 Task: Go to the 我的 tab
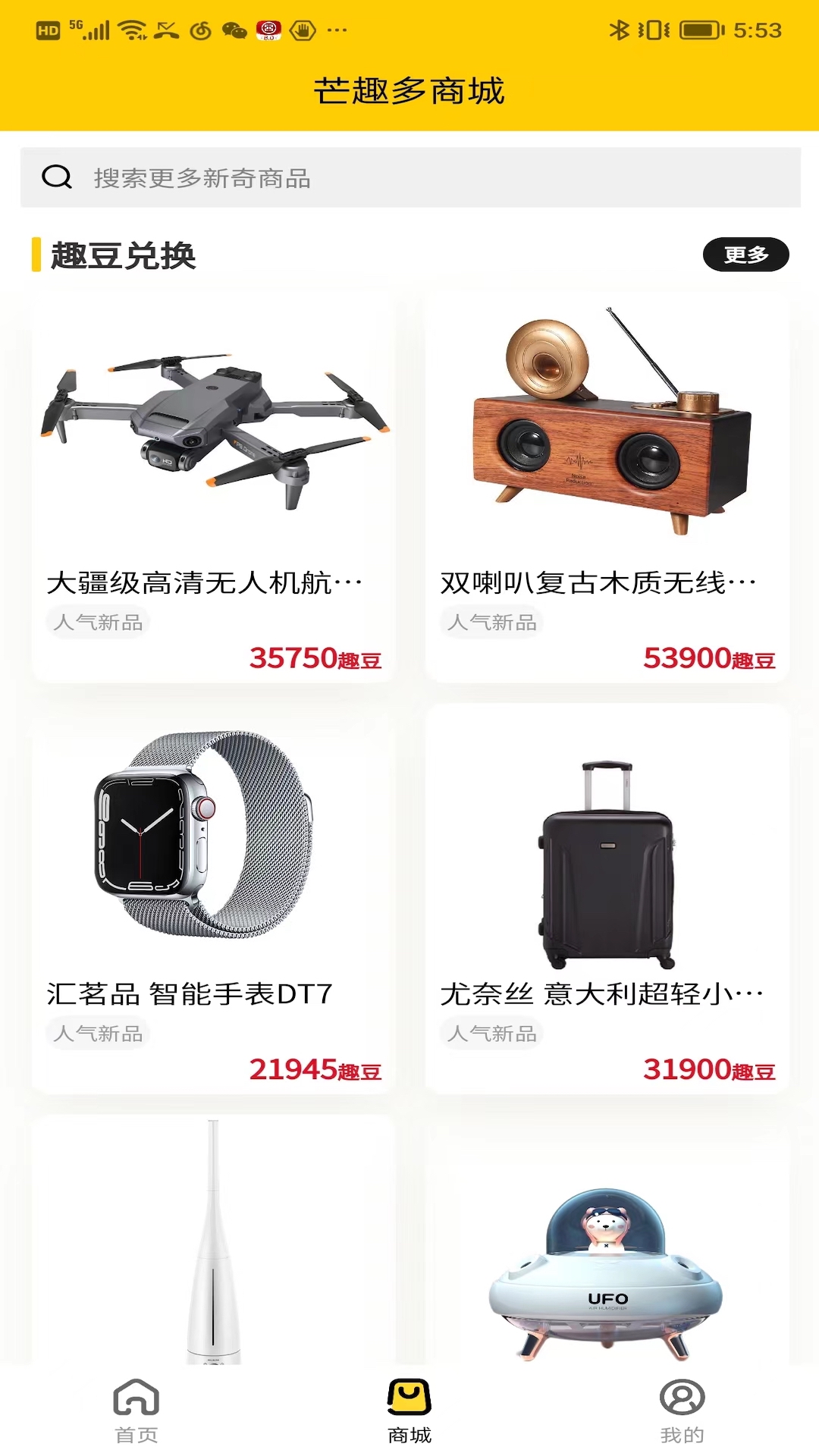(682, 1410)
